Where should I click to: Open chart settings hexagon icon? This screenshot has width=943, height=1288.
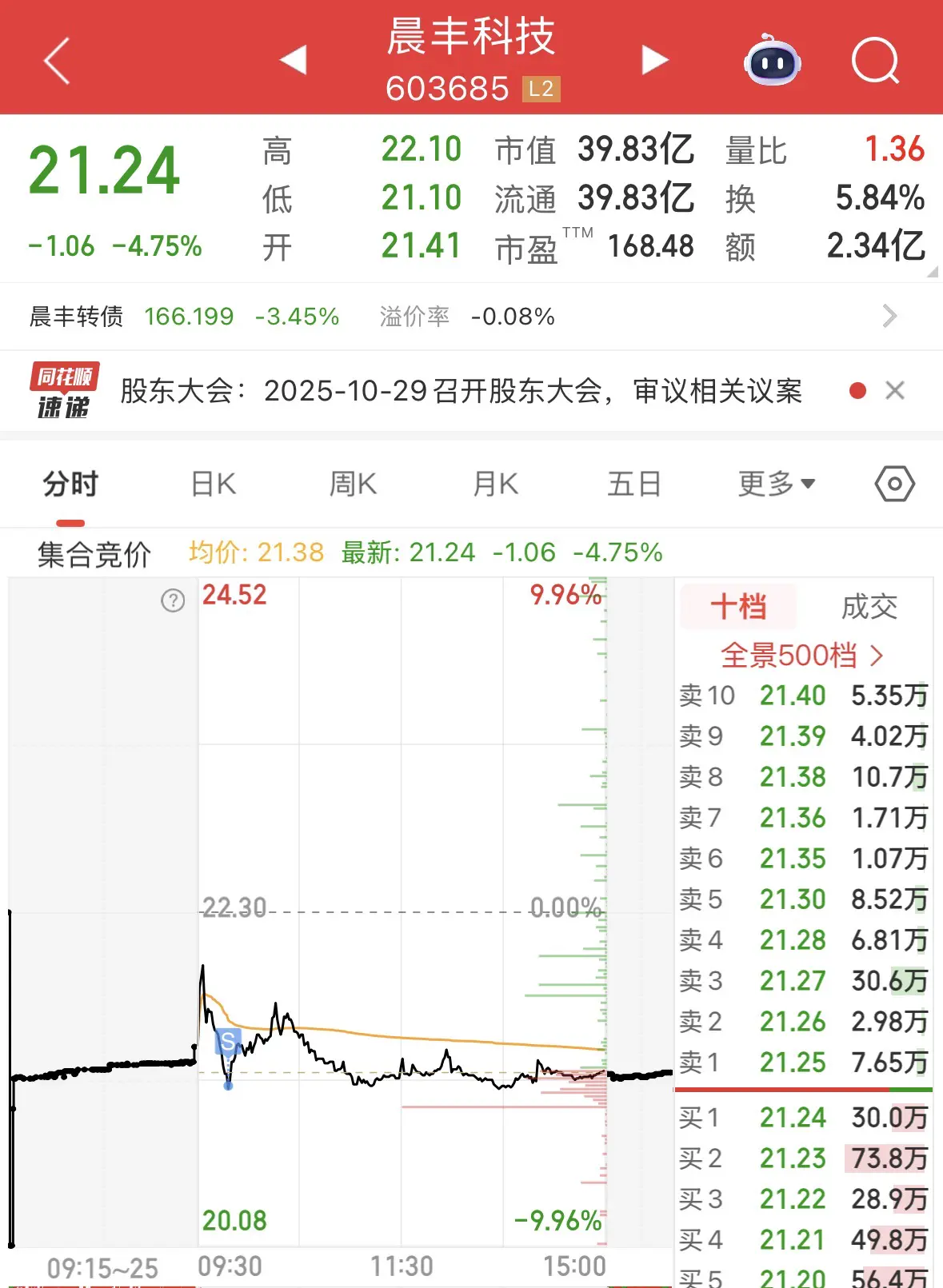[x=894, y=484]
